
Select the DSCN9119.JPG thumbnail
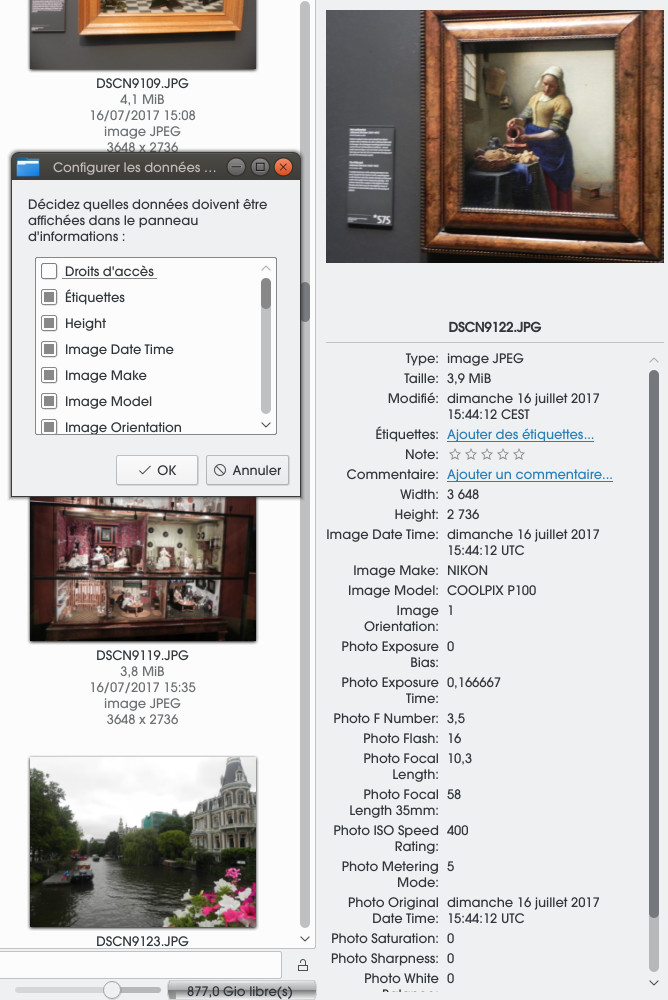tap(142, 570)
